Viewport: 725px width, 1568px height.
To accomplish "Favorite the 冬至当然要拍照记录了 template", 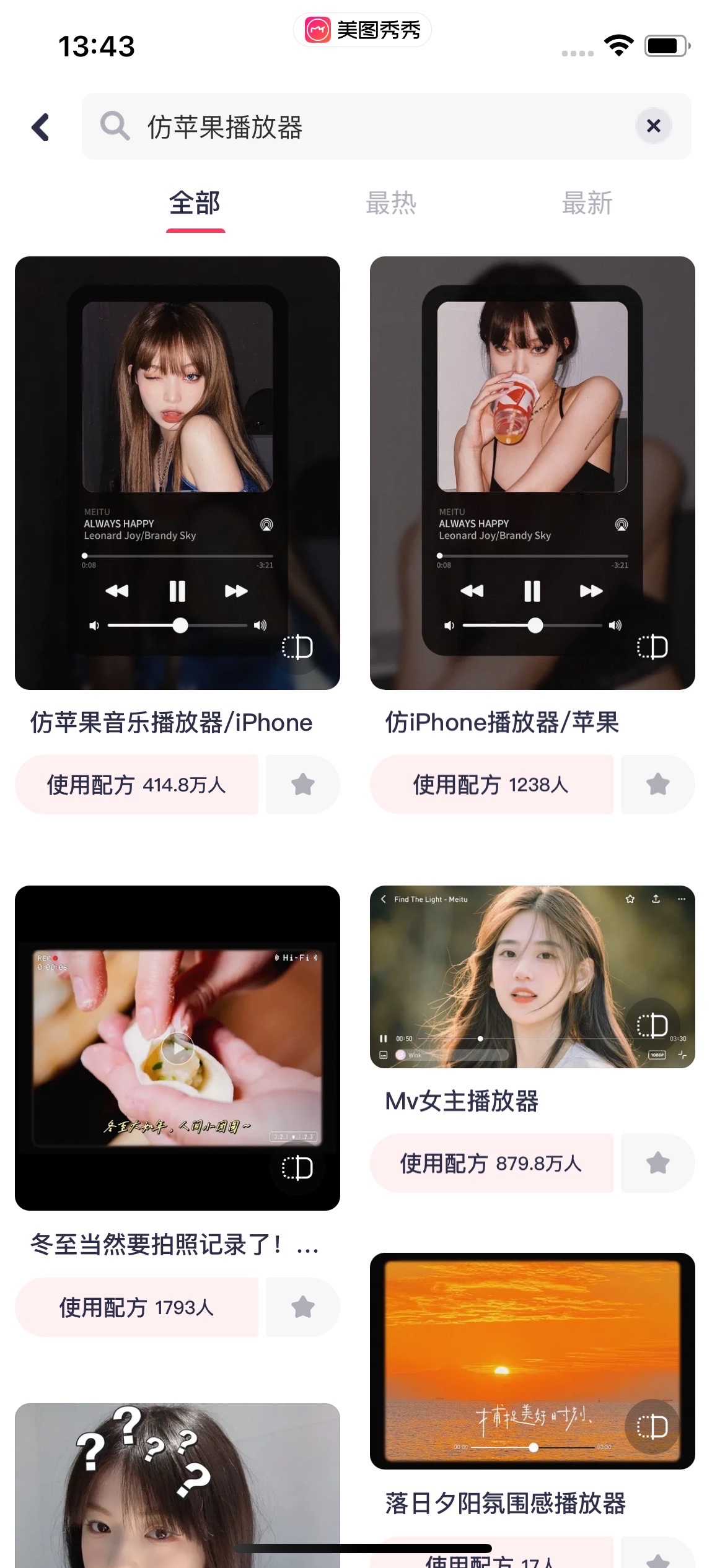I will coord(303,1307).
